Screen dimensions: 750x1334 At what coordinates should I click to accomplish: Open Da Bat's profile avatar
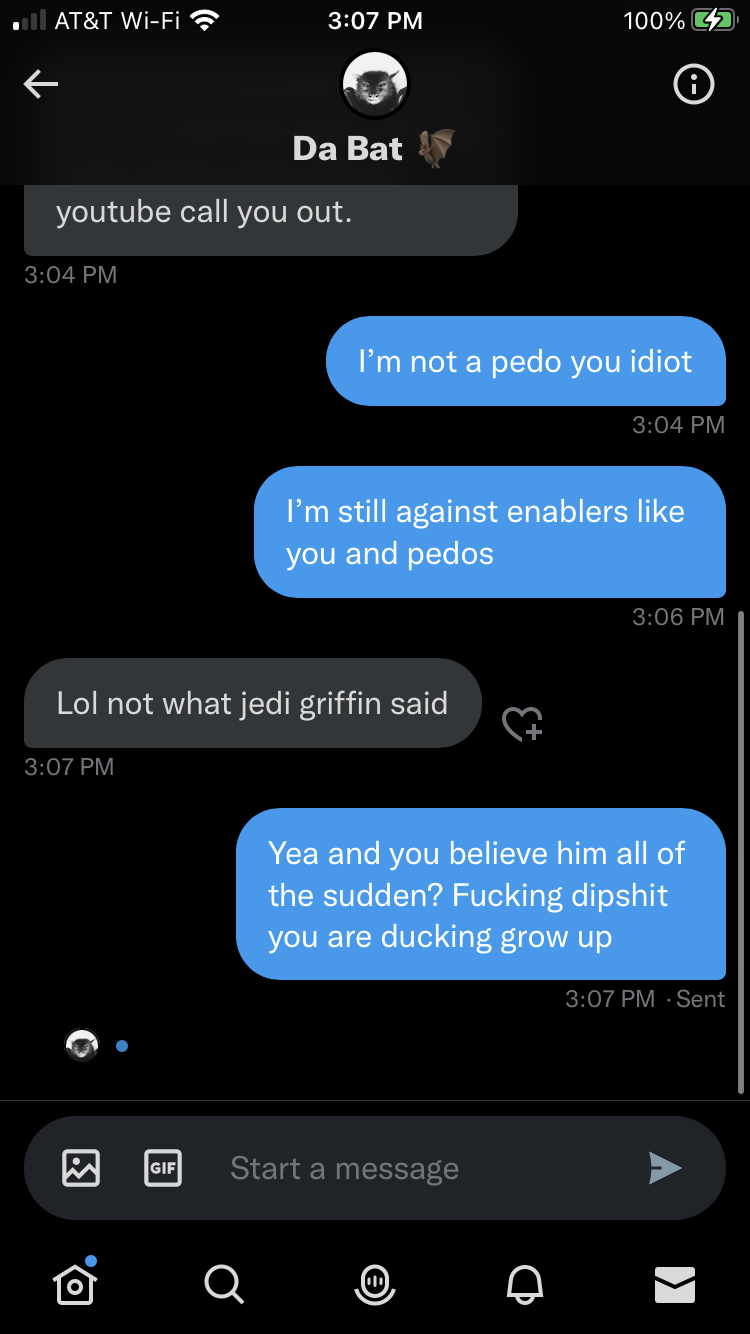tap(375, 85)
